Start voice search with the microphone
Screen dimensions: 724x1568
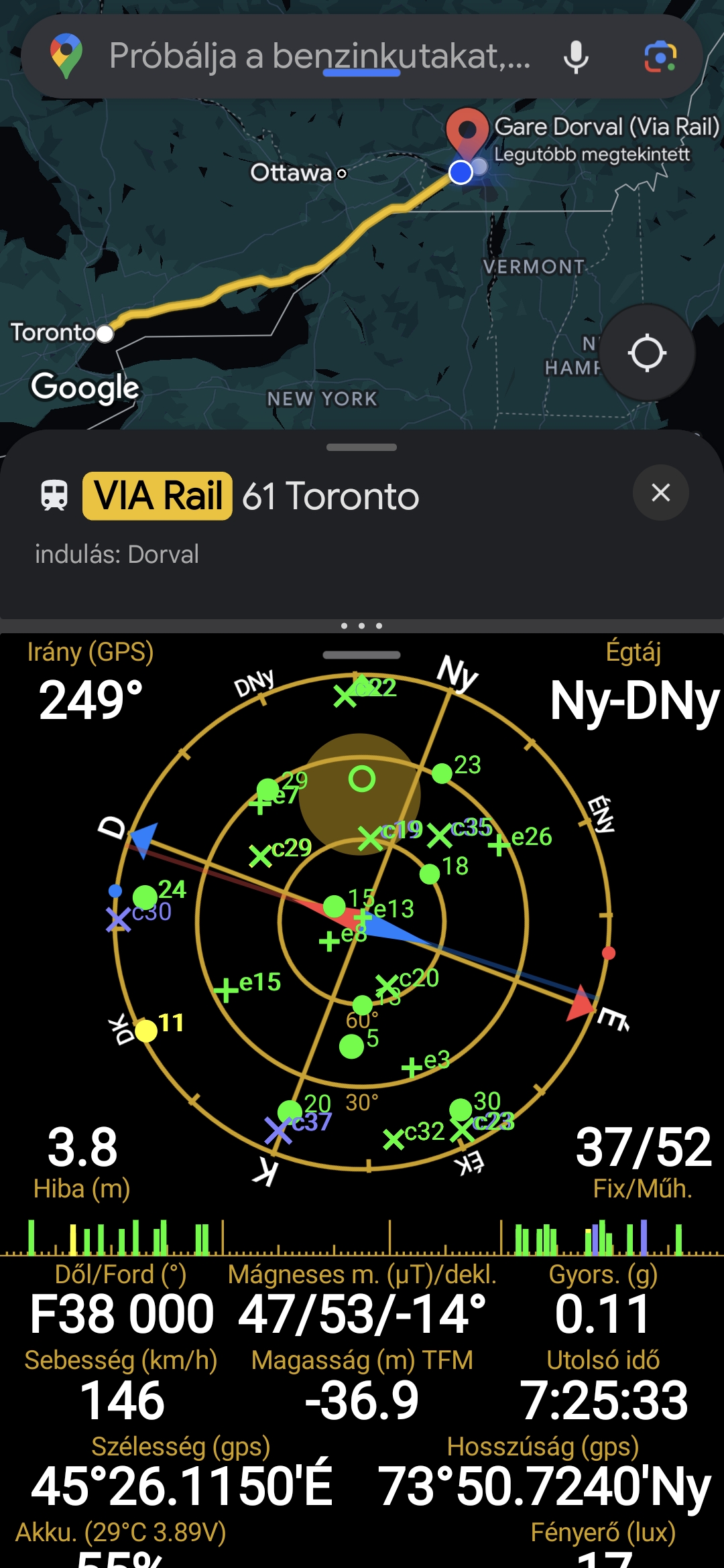point(576,57)
